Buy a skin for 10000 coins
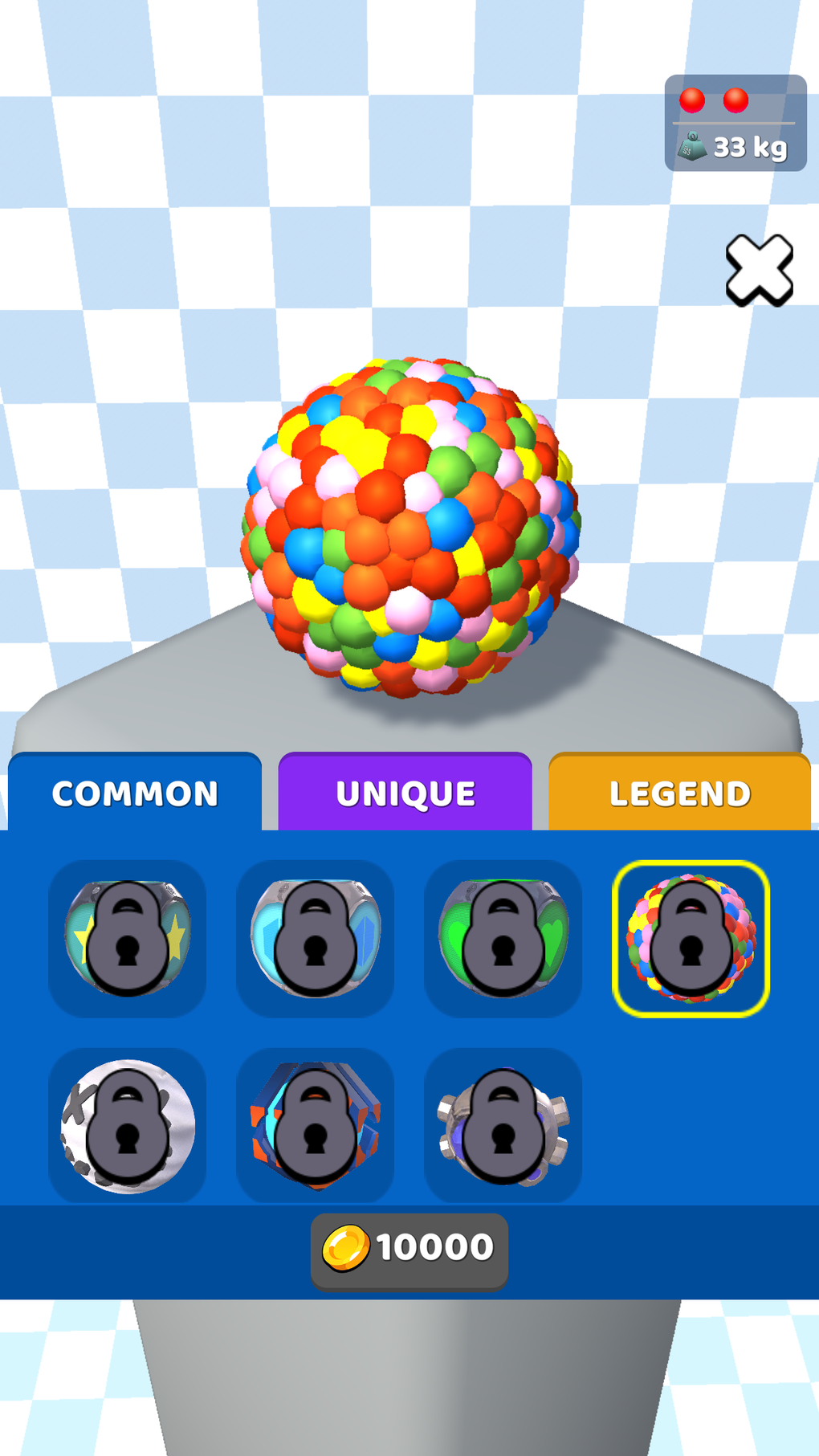 coord(409,1249)
